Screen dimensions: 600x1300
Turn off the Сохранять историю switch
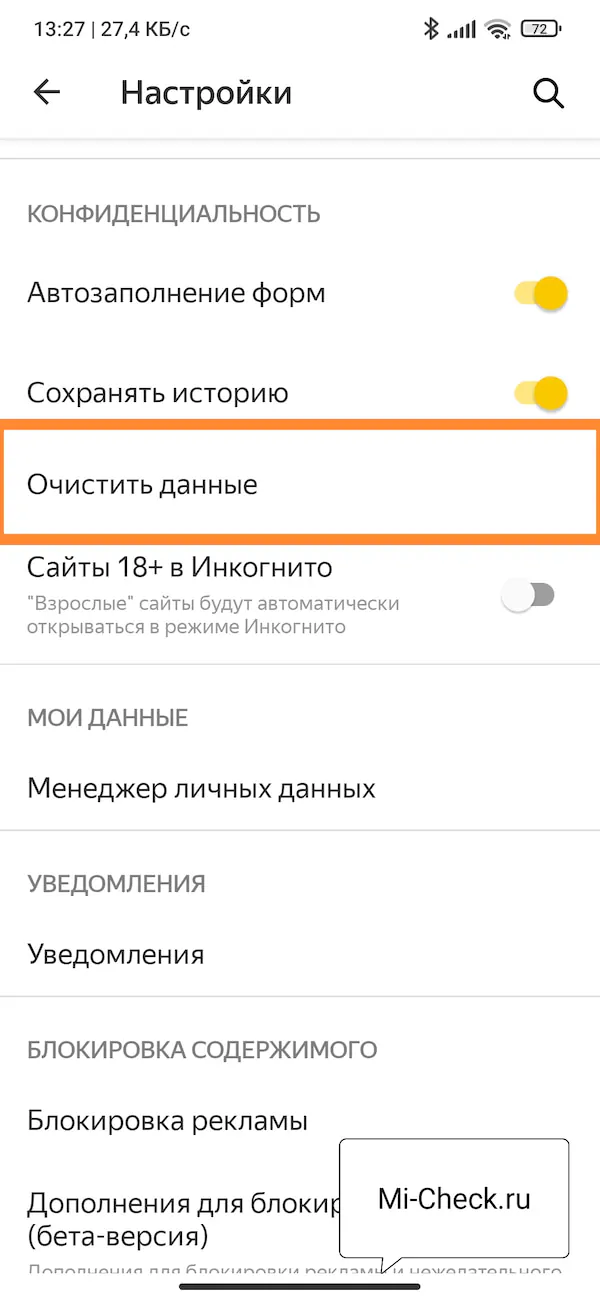[541, 393]
